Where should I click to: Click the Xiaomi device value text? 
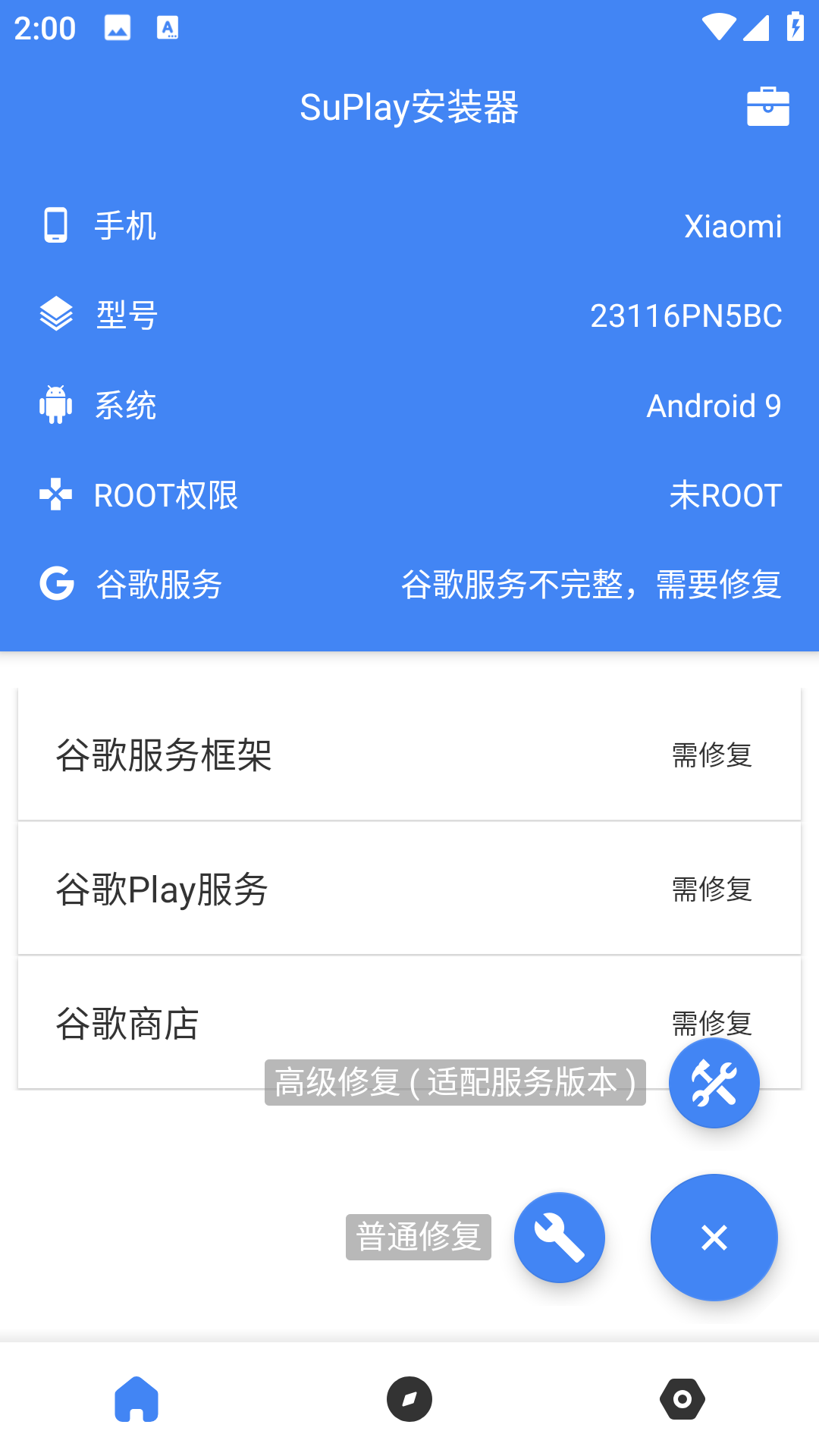click(x=733, y=225)
